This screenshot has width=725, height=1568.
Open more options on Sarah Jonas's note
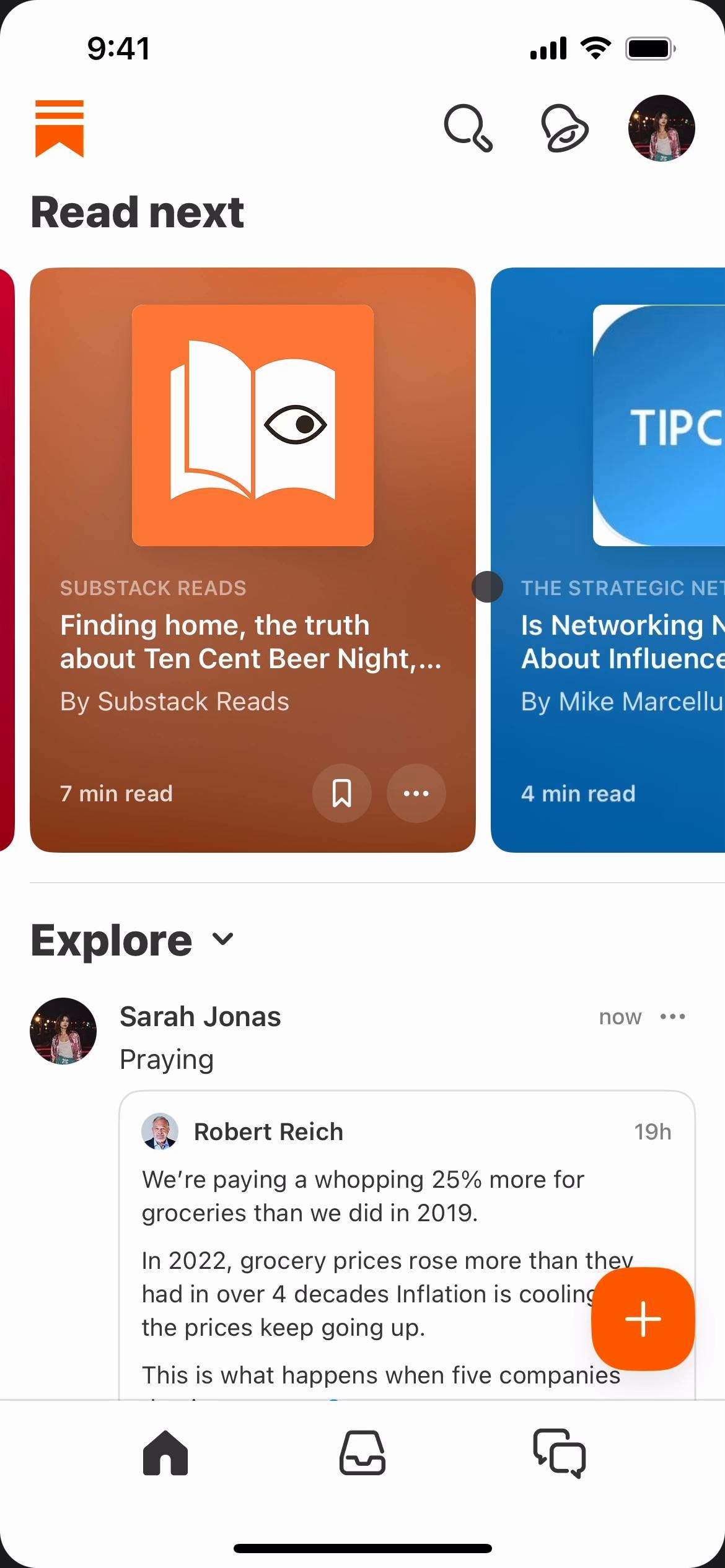coord(672,1017)
